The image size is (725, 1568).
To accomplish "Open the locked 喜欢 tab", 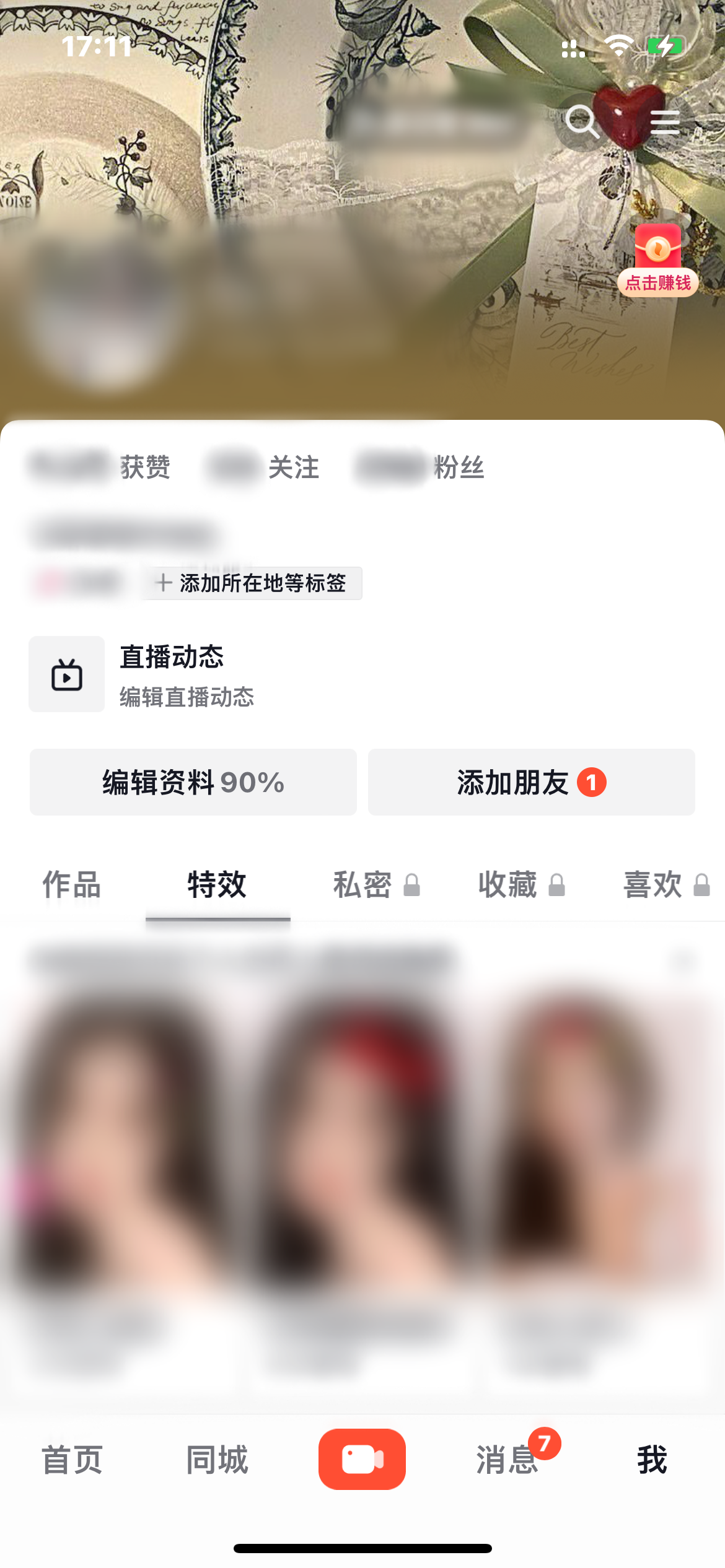I will point(652,886).
